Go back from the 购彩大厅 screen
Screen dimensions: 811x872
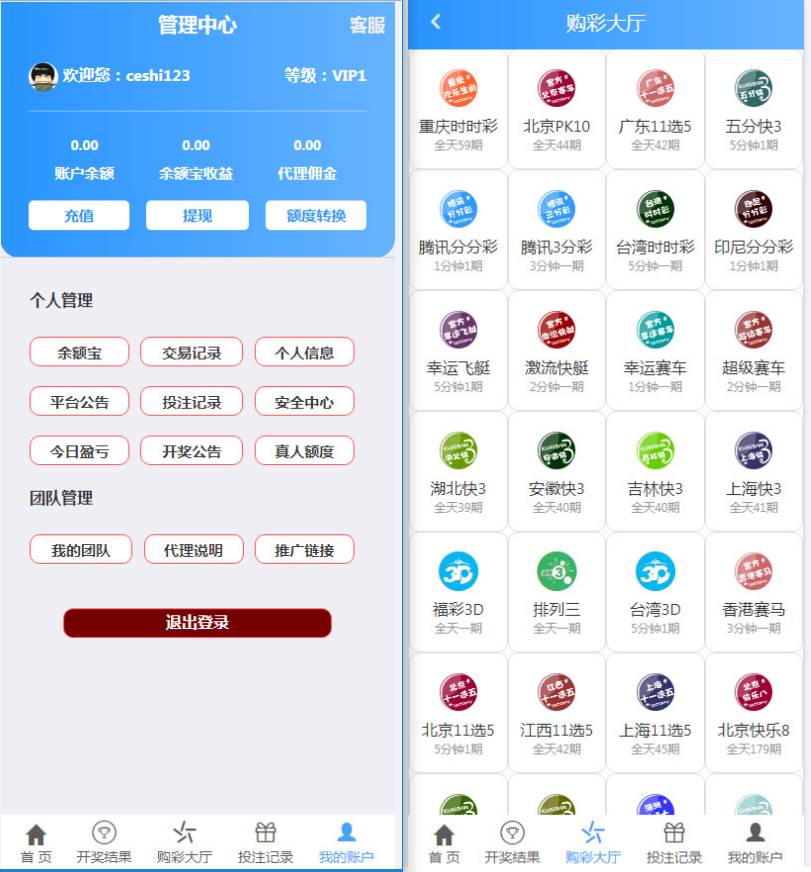435,22
